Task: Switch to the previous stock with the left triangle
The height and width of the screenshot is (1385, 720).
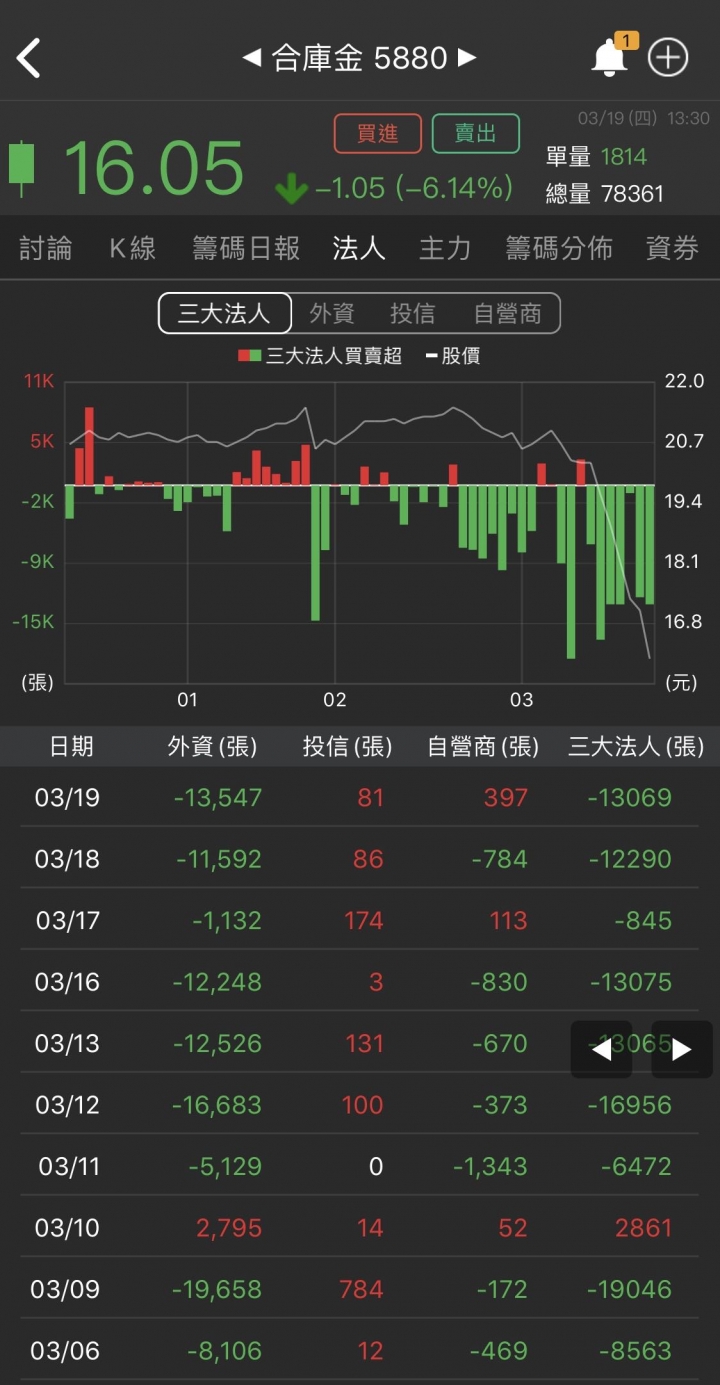Action: (x=252, y=58)
